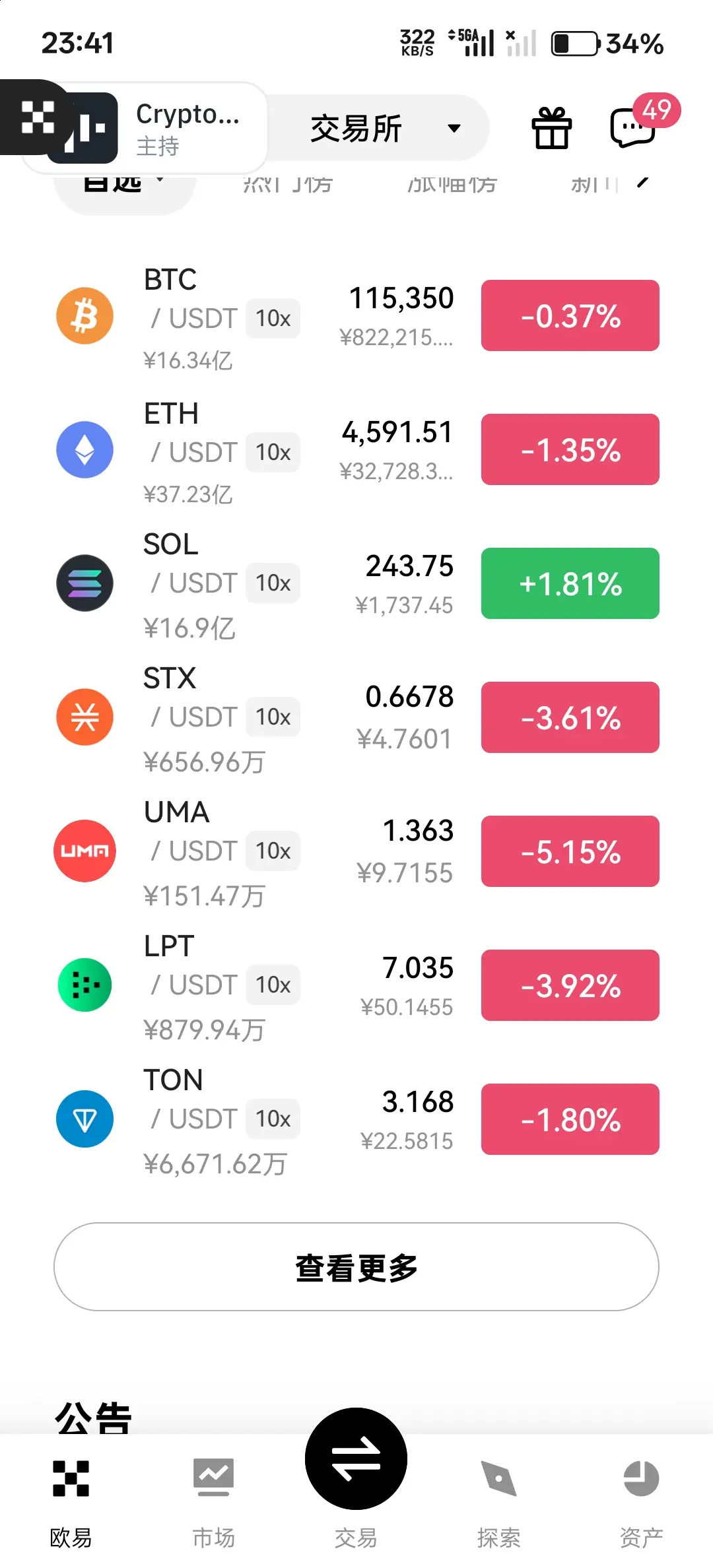Open the Crypto live stream card
This screenshot has width=713, height=1568.
tap(165, 129)
